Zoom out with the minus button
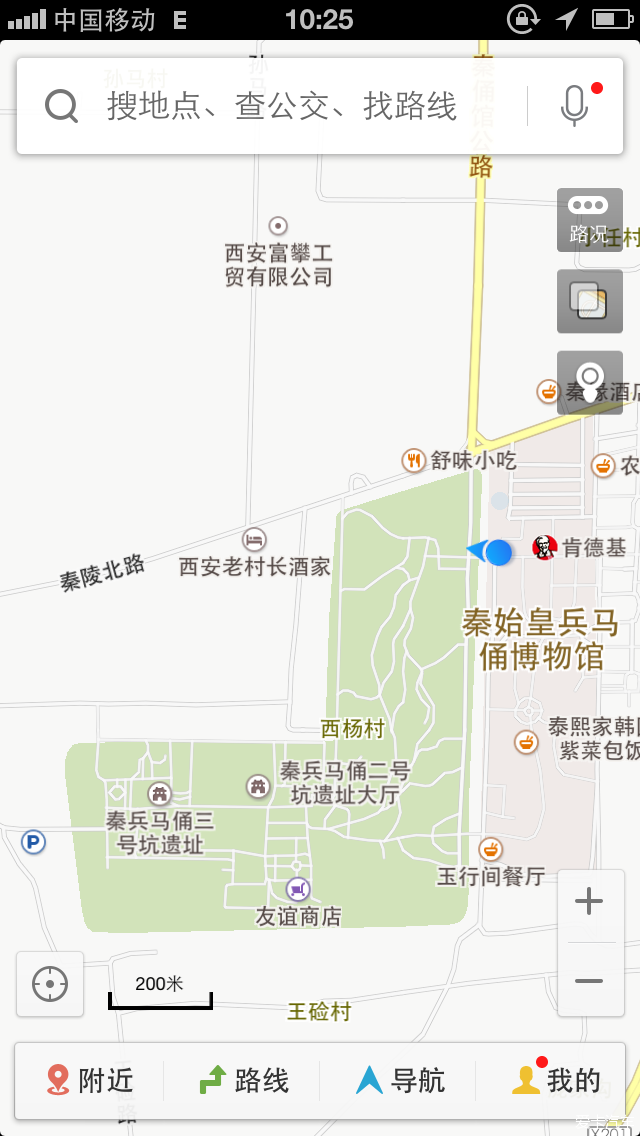Image resolution: width=640 pixels, height=1136 pixels. pyautogui.click(x=589, y=981)
